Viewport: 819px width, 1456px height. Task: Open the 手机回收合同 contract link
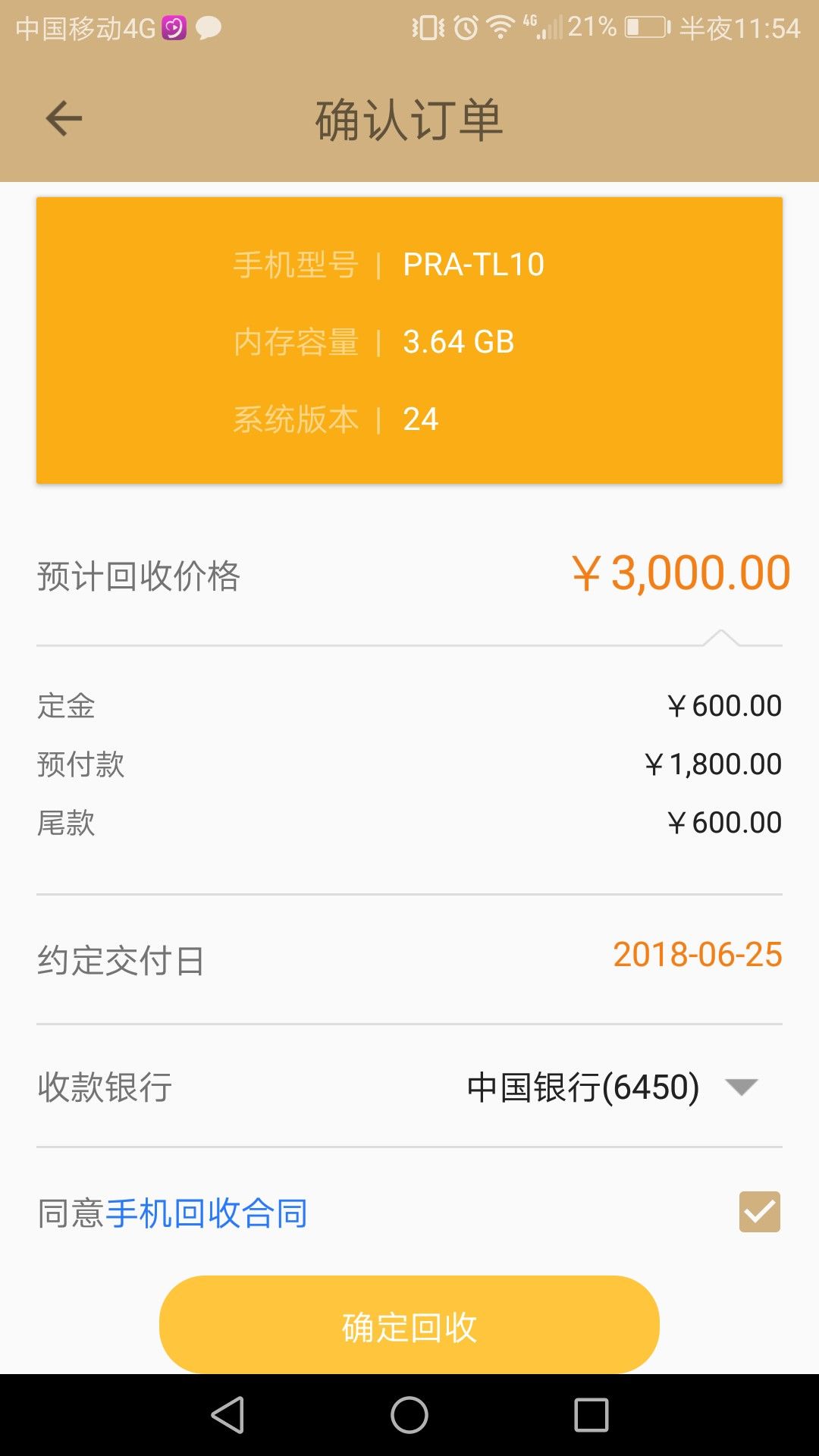pos(206,1213)
